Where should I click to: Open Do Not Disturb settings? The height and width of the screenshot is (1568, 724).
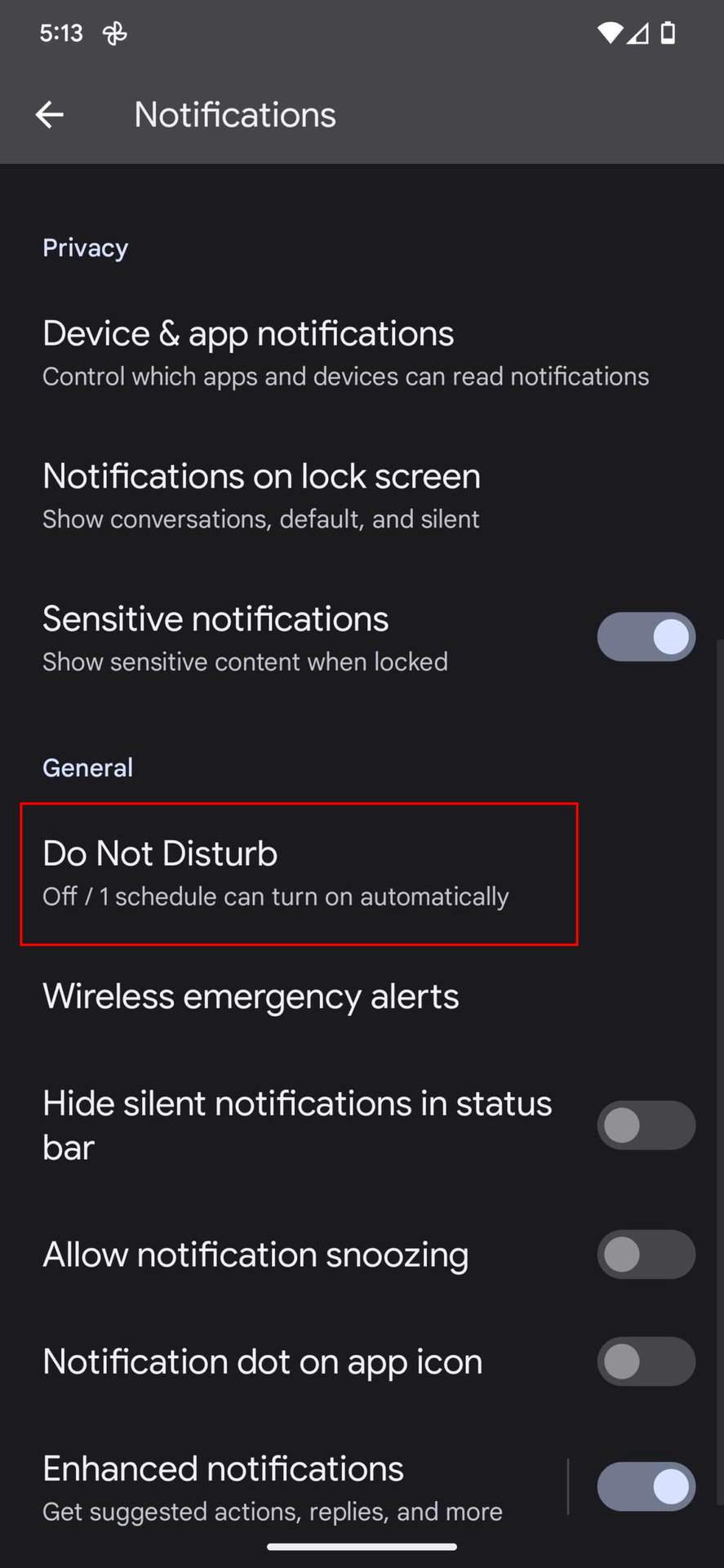click(298, 874)
